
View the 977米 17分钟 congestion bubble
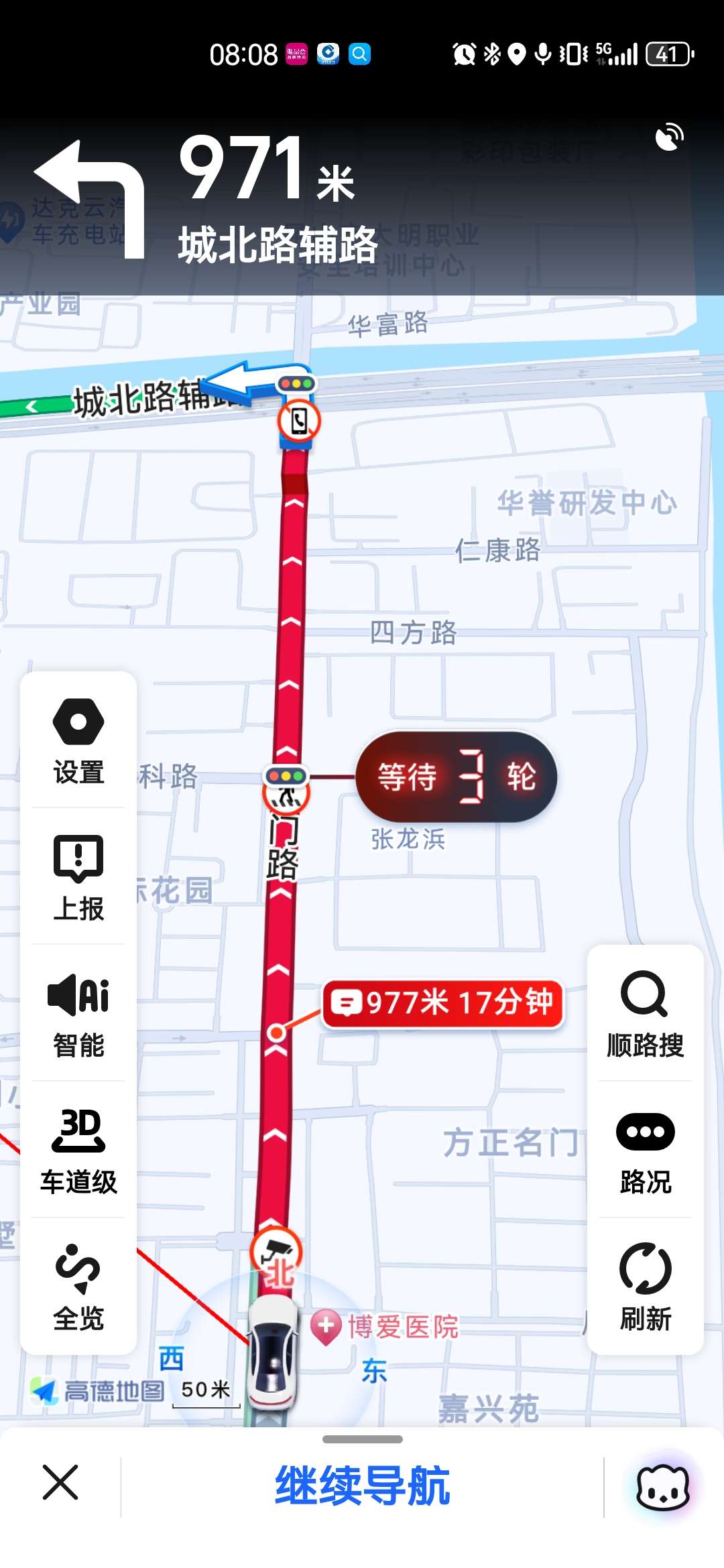tap(444, 1003)
